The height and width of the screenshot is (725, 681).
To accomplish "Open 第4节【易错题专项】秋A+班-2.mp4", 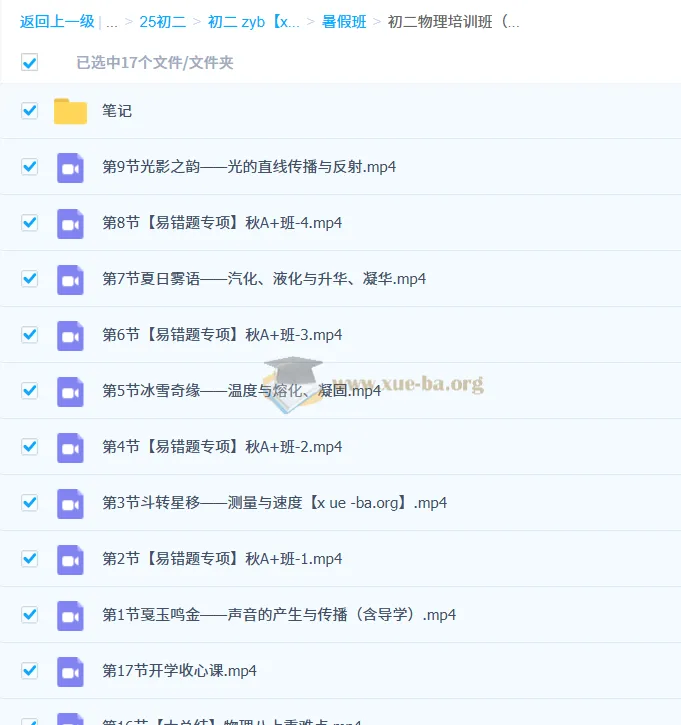I will point(222,447).
